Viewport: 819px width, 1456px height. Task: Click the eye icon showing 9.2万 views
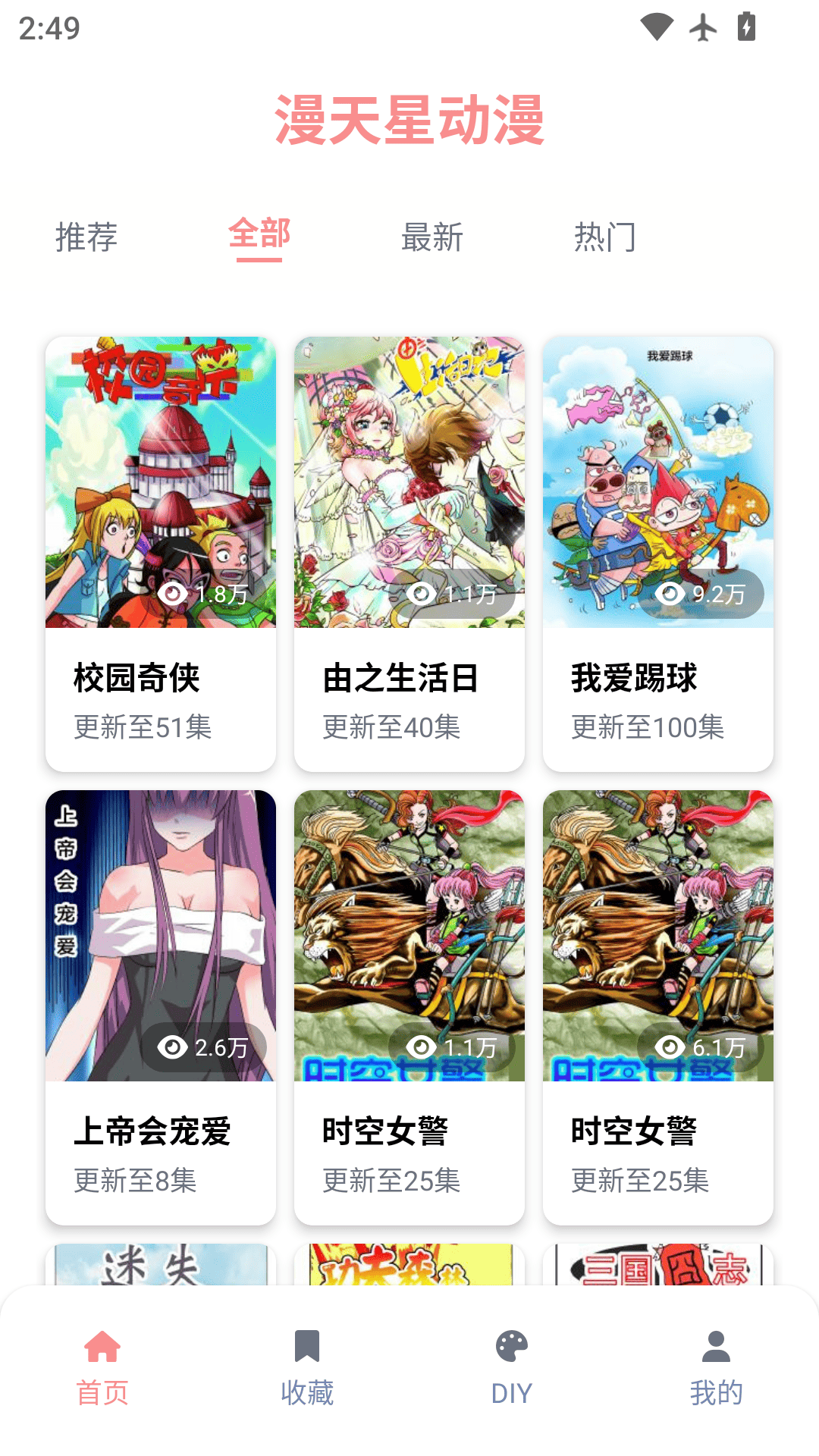(x=672, y=595)
